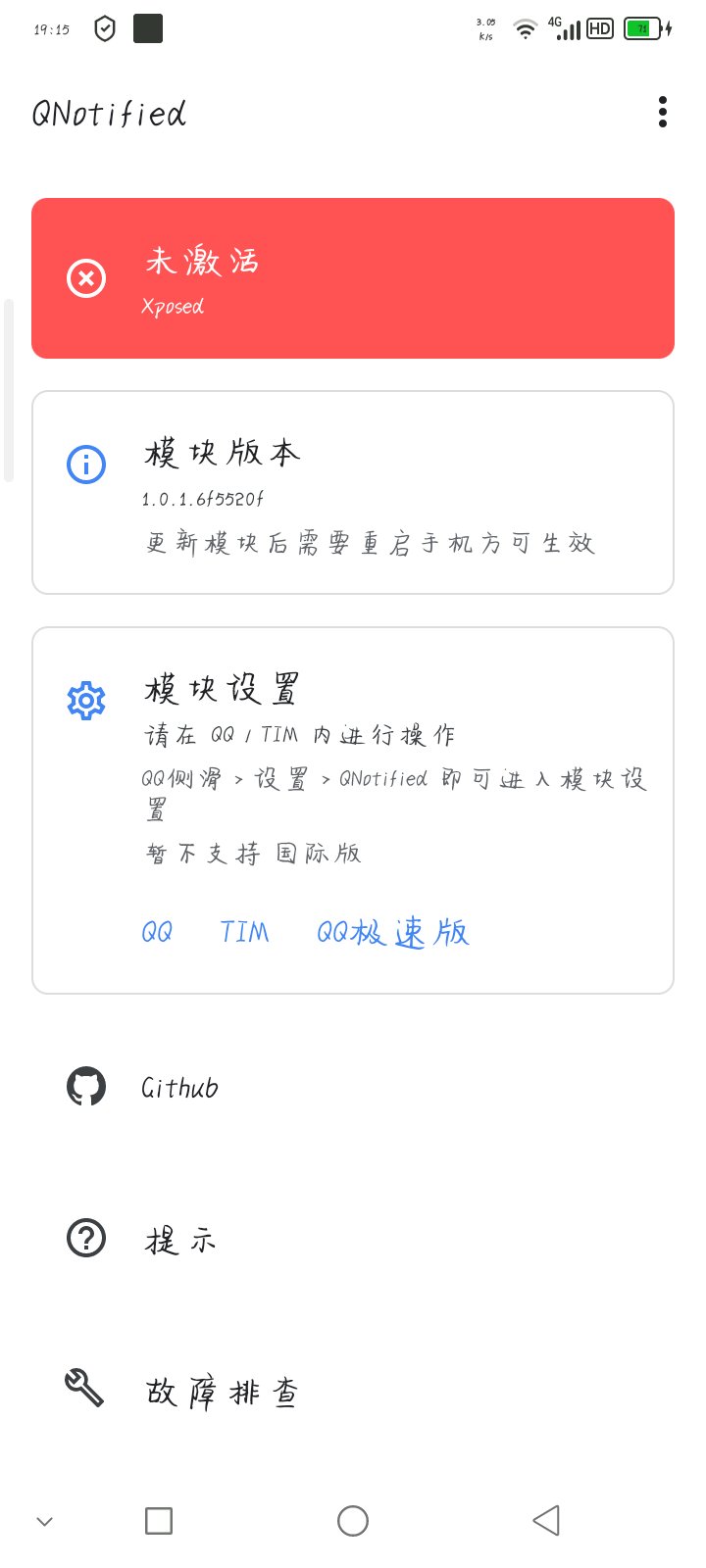Tap the HD indicator in the status bar
This screenshot has width=706, height=1568.
pos(599,28)
